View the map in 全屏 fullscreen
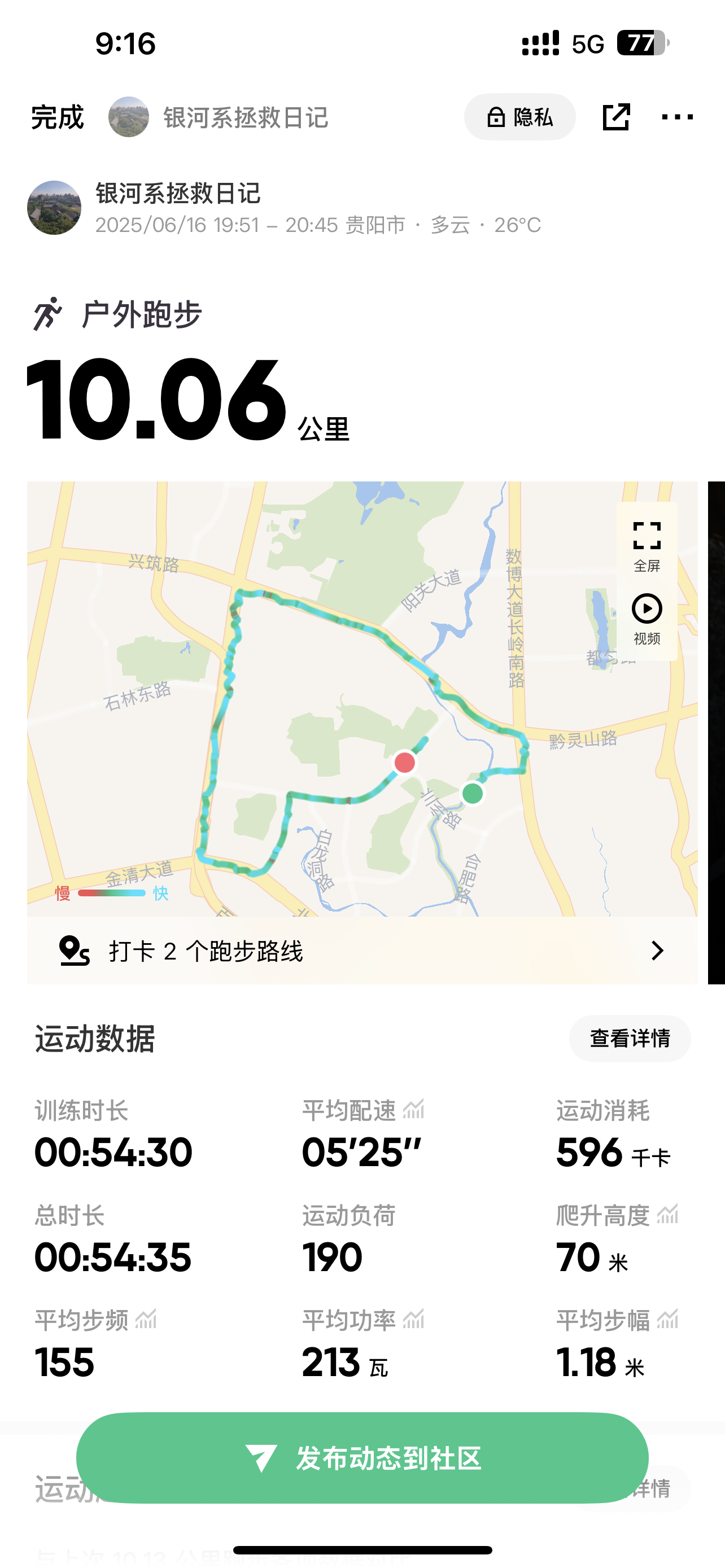725x1568 pixels. click(x=647, y=546)
